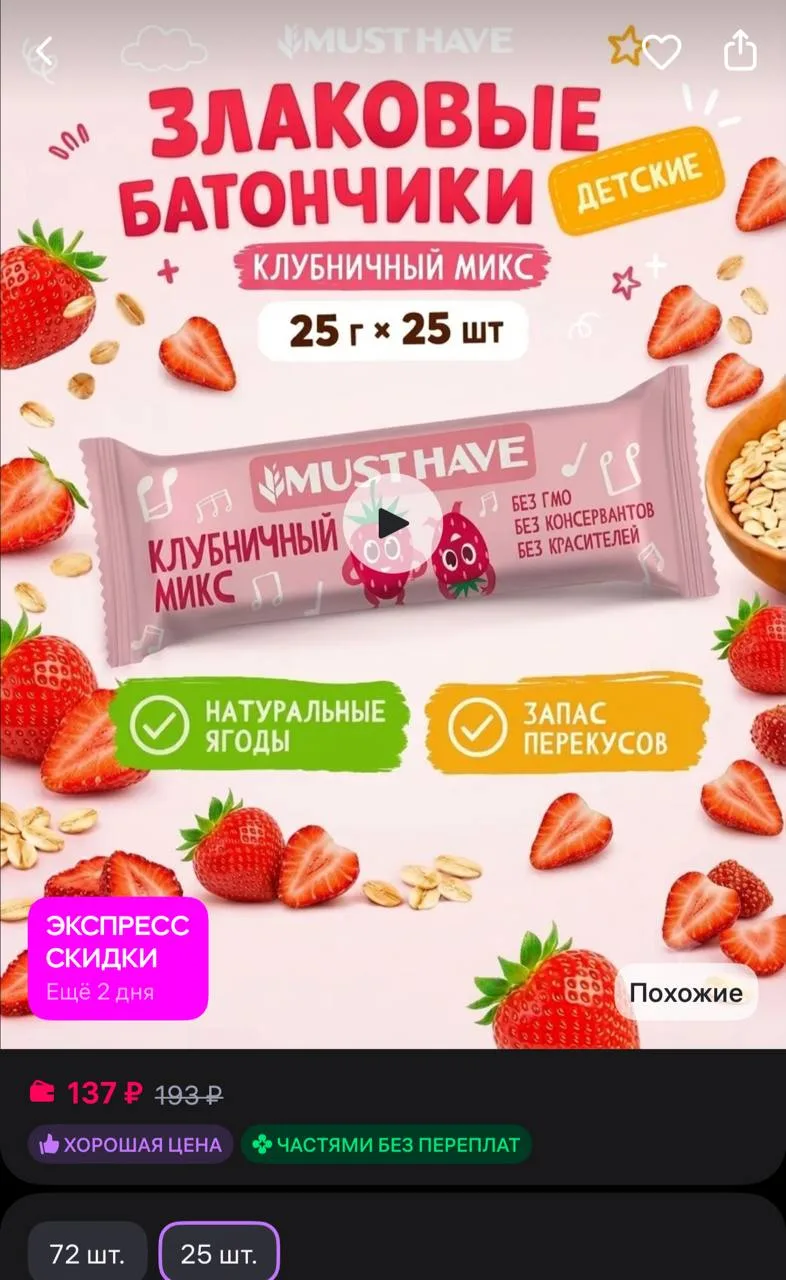Screen dimensions: 786x1280
Task: Open the Экспресс скидки promo badge
Action: pos(118,958)
